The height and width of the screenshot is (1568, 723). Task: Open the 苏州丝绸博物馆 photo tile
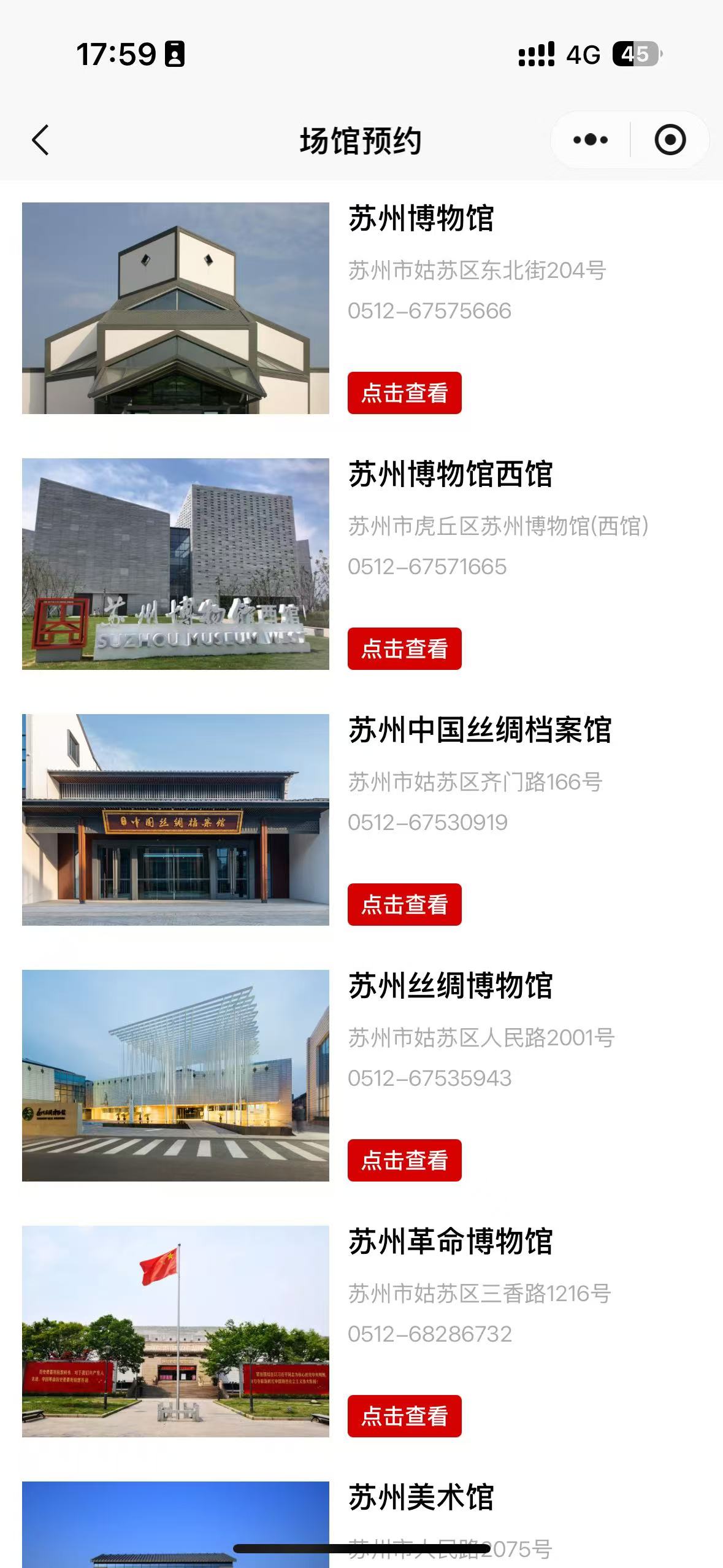pyautogui.click(x=175, y=1075)
